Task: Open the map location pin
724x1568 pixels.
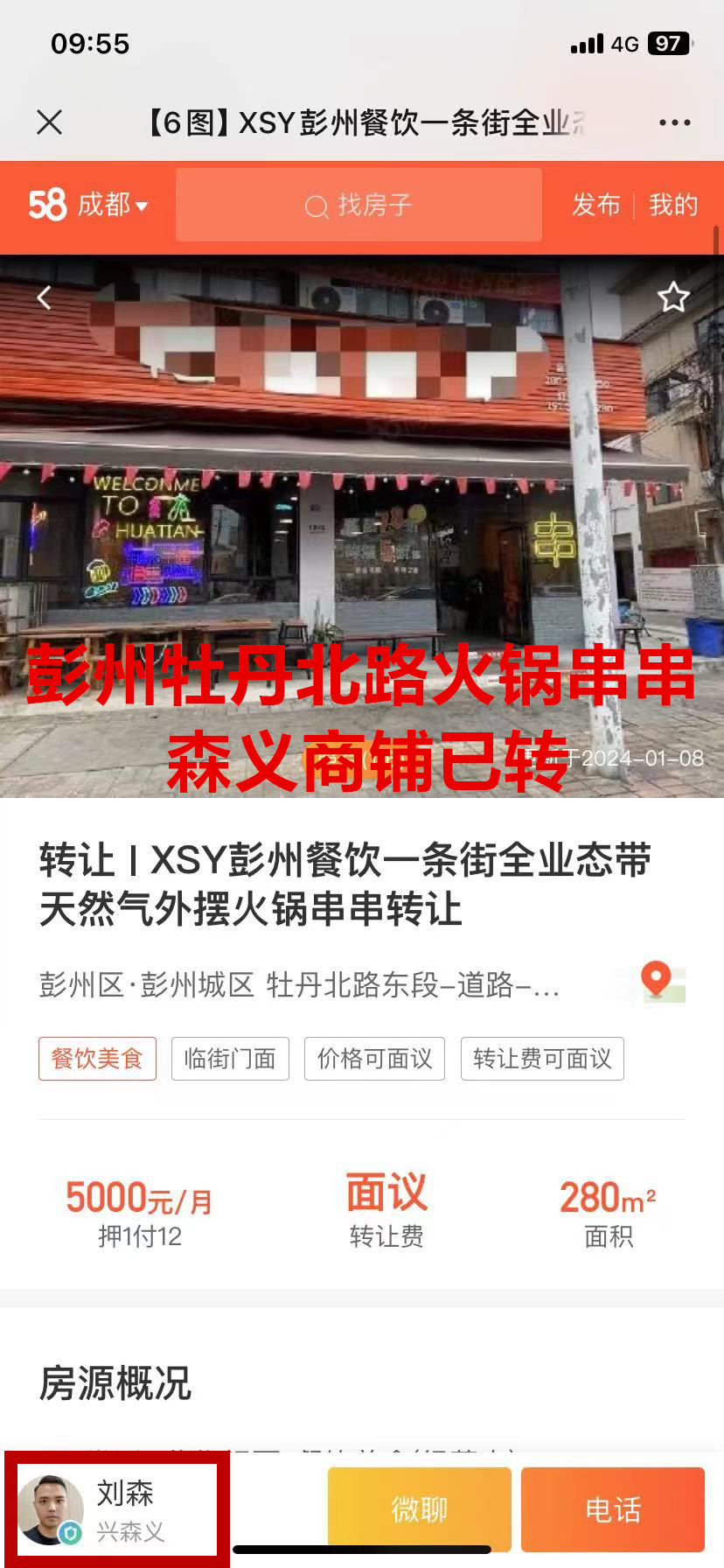Action: 658,981
